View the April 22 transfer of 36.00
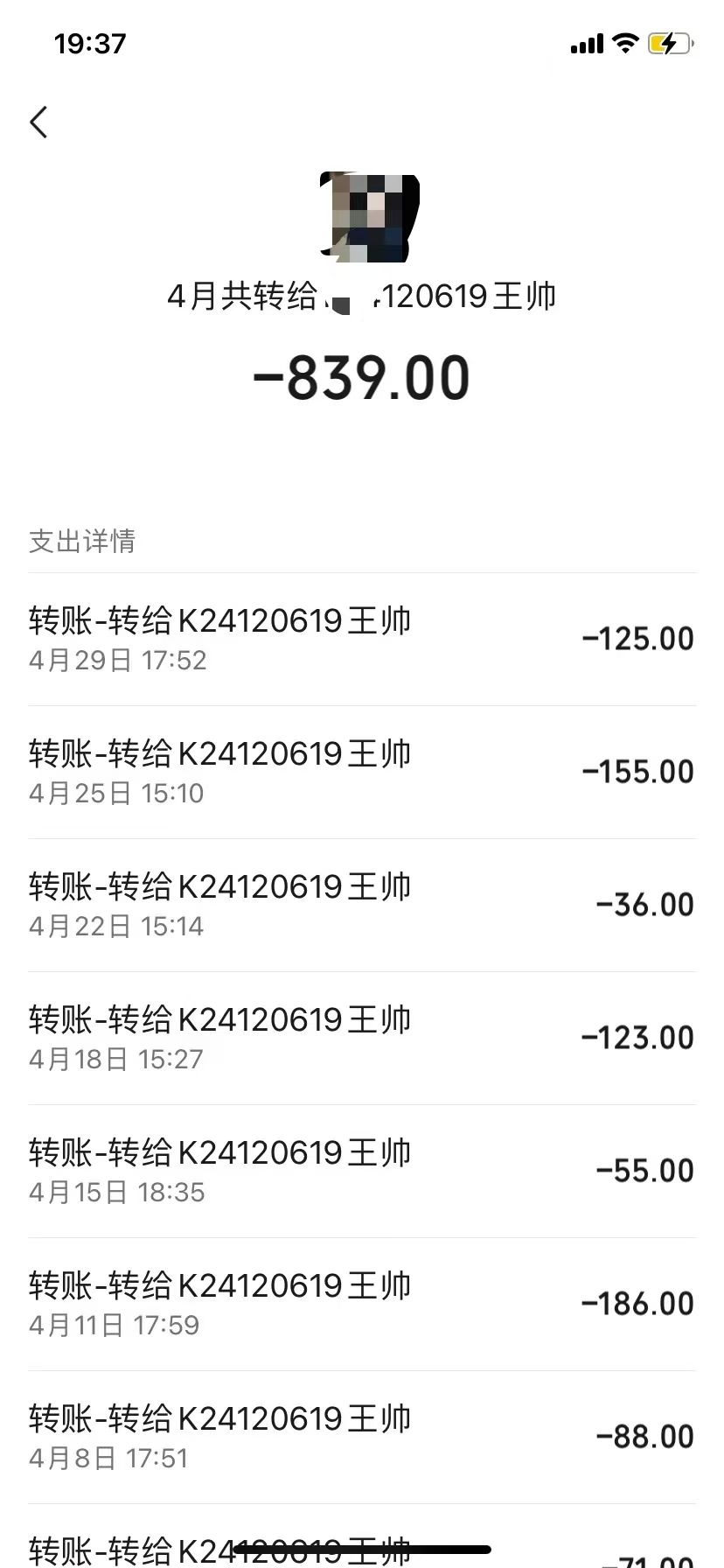This screenshot has width=724, height=1568. click(x=362, y=906)
